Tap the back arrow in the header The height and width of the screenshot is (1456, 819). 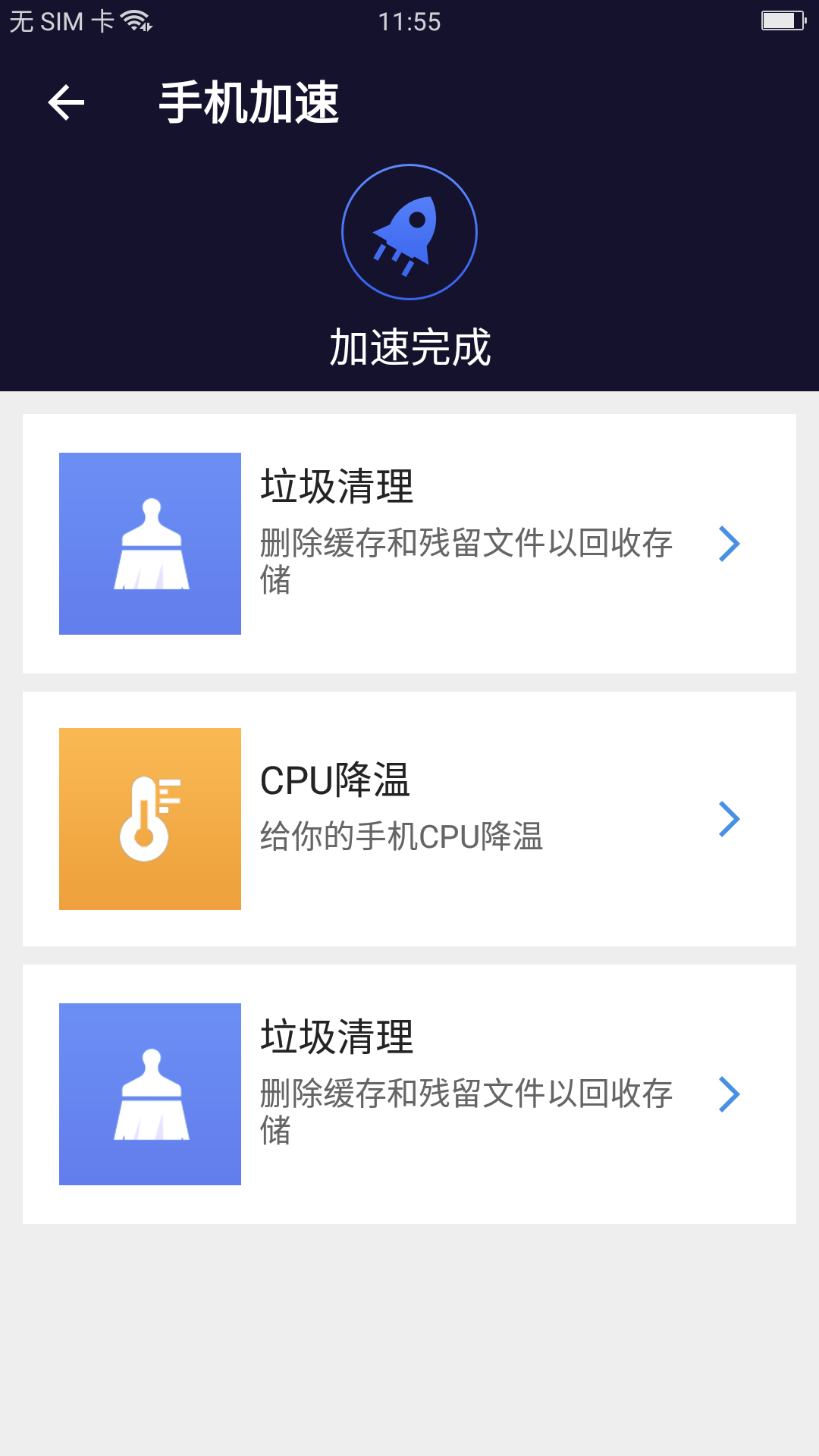coord(65,101)
